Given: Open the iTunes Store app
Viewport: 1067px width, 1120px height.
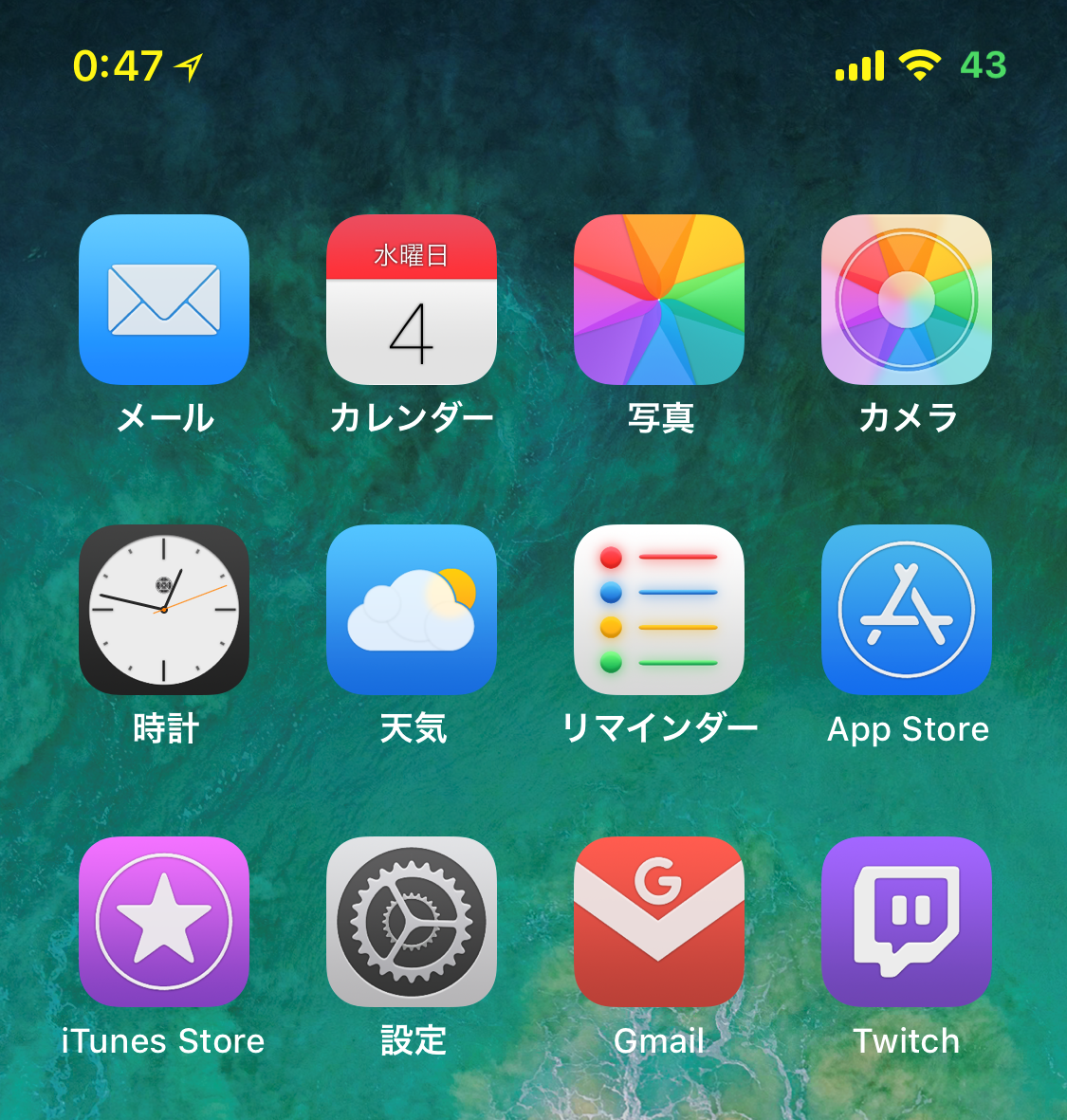Looking at the screenshot, I should (164, 922).
